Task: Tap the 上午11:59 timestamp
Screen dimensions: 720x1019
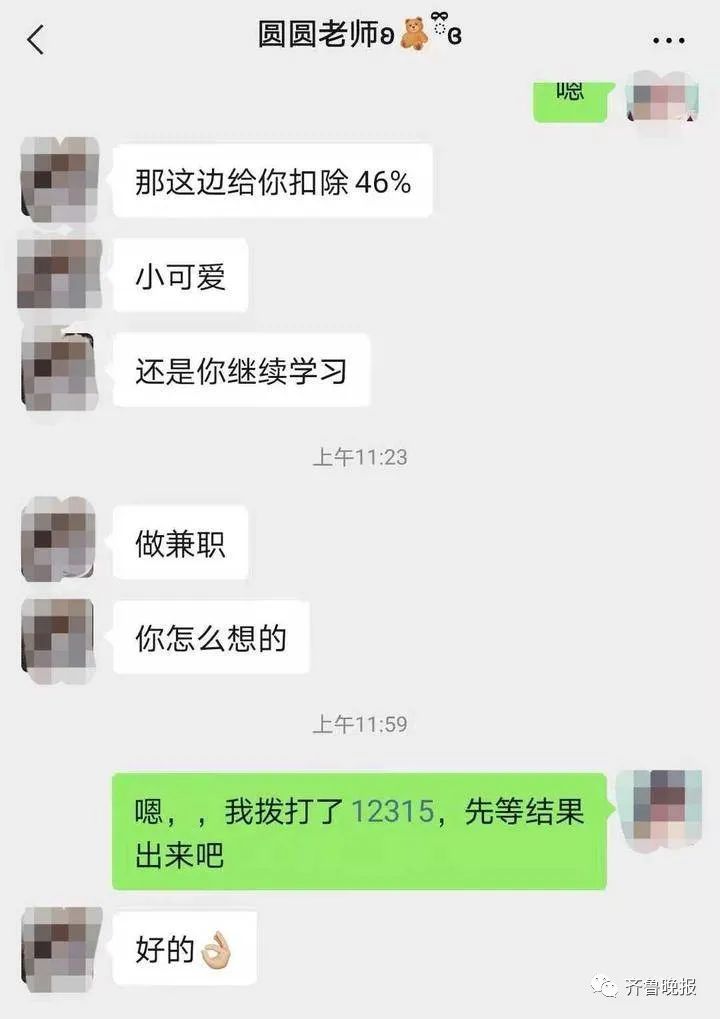Action: point(360,724)
